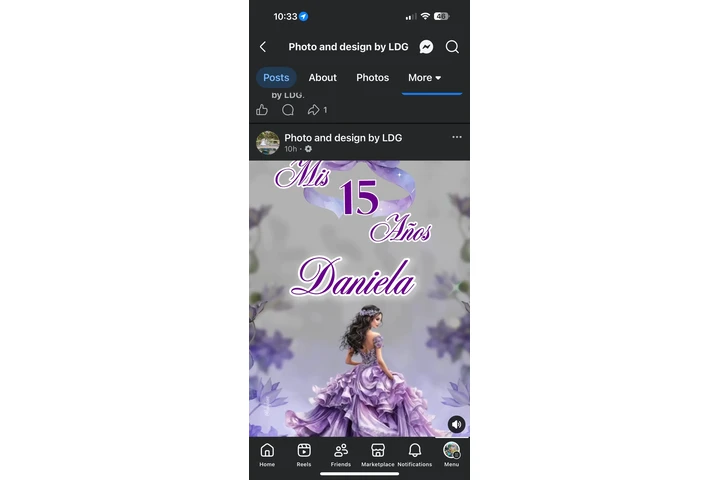Toggle the video sound icon
The height and width of the screenshot is (480, 720).
(x=456, y=424)
